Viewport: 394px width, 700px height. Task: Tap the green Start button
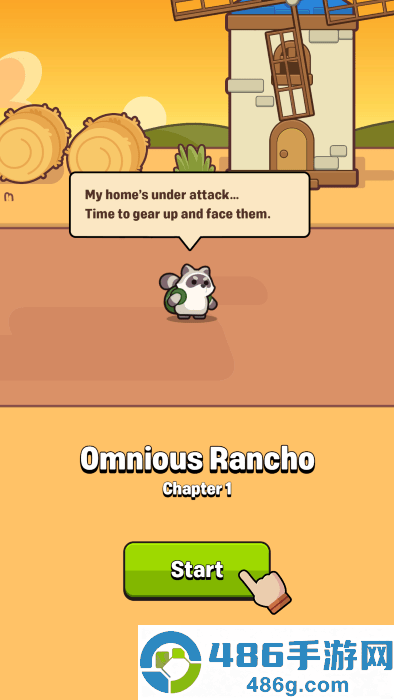pyautogui.click(x=197, y=570)
